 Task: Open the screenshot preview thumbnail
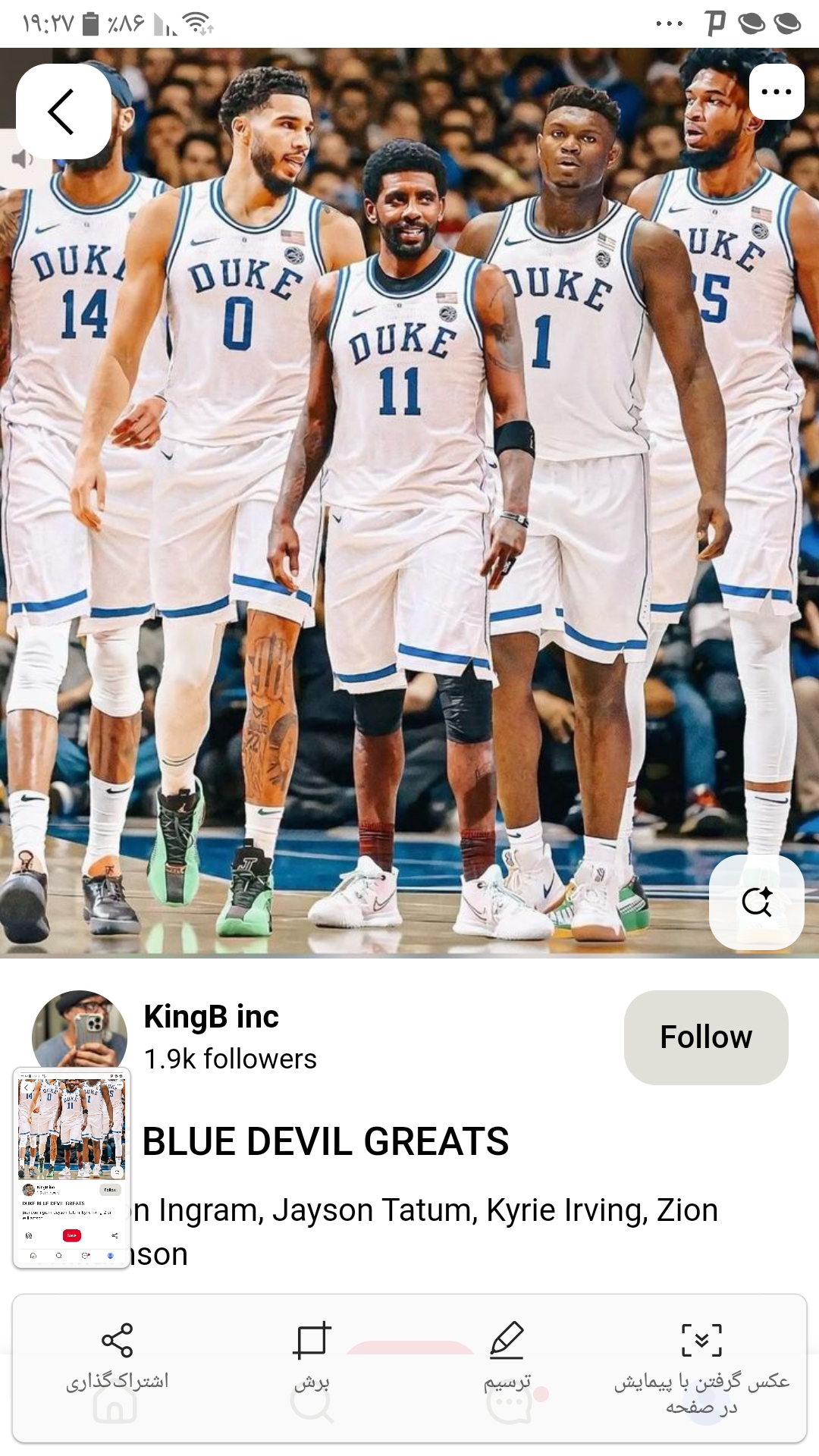click(72, 1168)
